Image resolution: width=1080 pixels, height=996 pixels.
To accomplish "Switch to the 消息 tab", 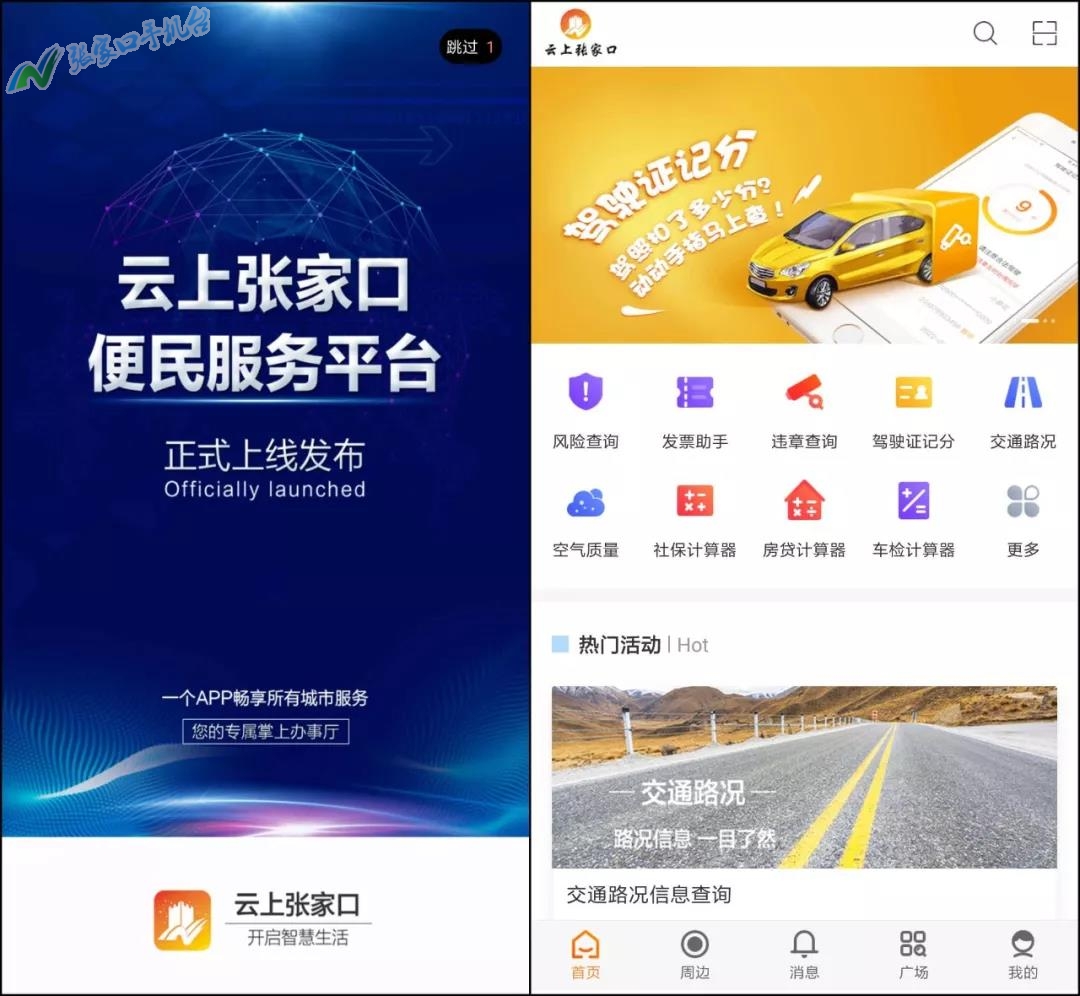I will (x=804, y=955).
